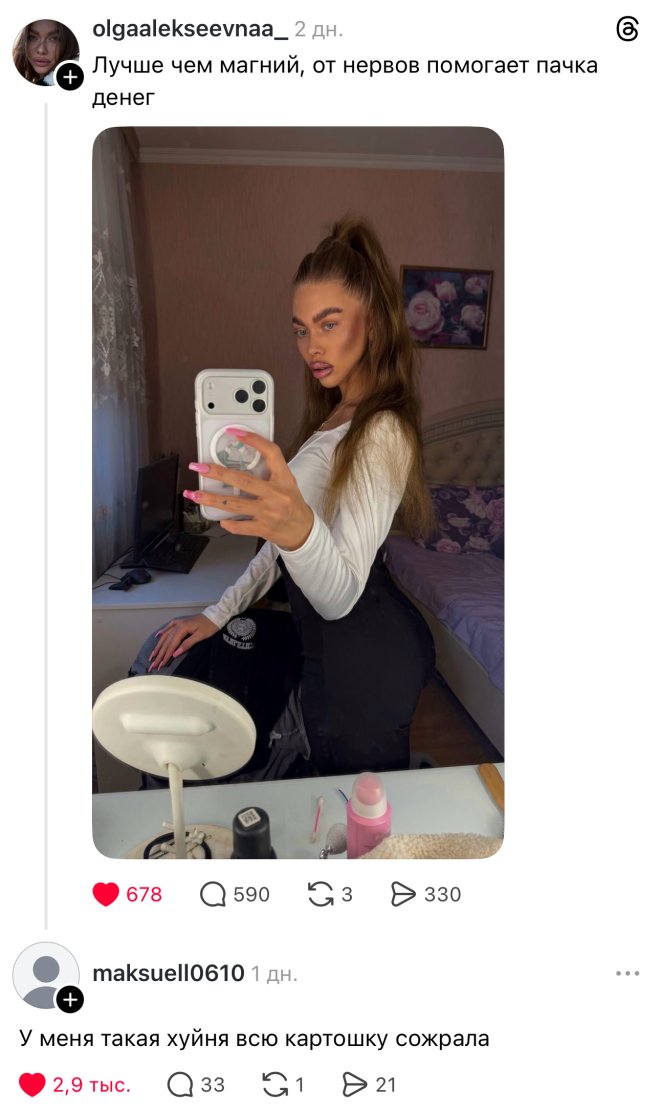Screen dimensions: 660x1112
Task: Follow maksuell0610 via avatar plus badge
Action: point(70,998)
